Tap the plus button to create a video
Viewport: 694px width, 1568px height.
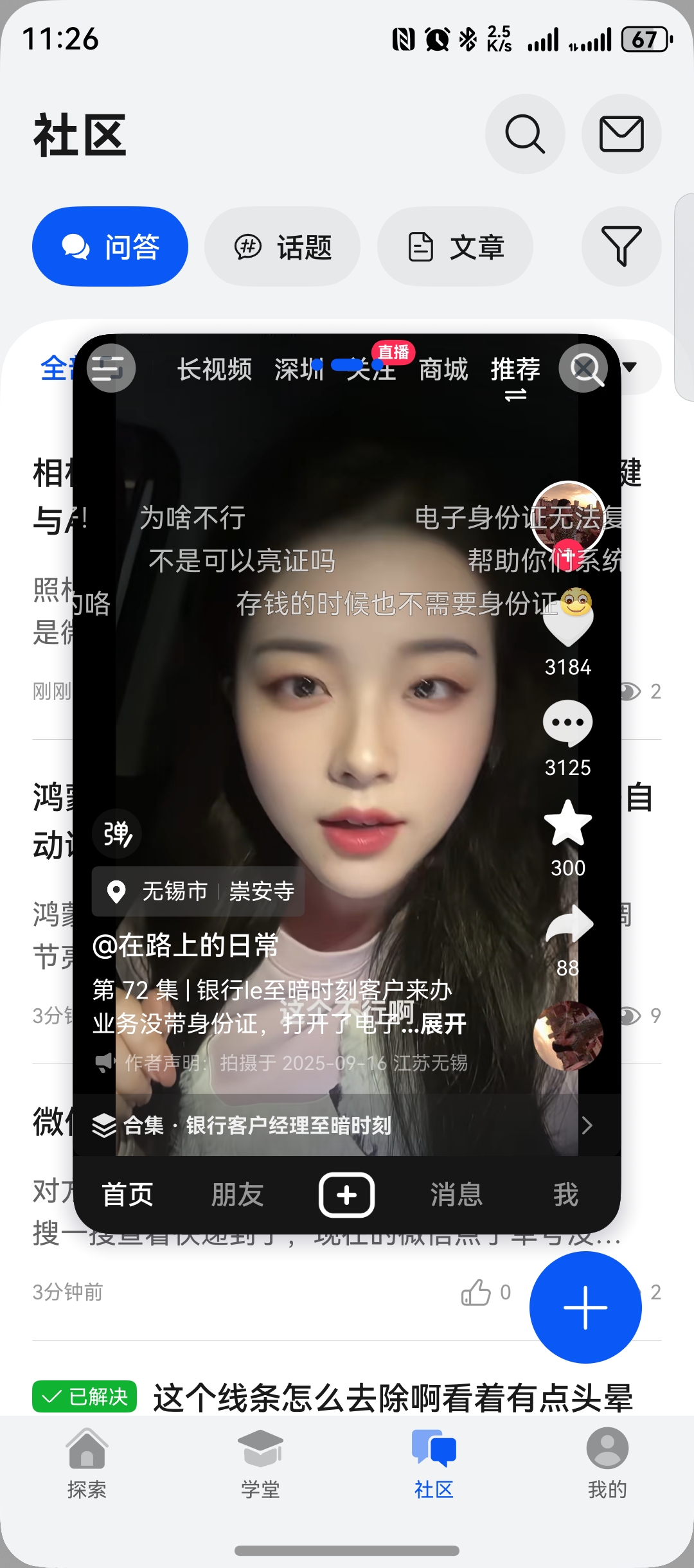coord(347,1195)
